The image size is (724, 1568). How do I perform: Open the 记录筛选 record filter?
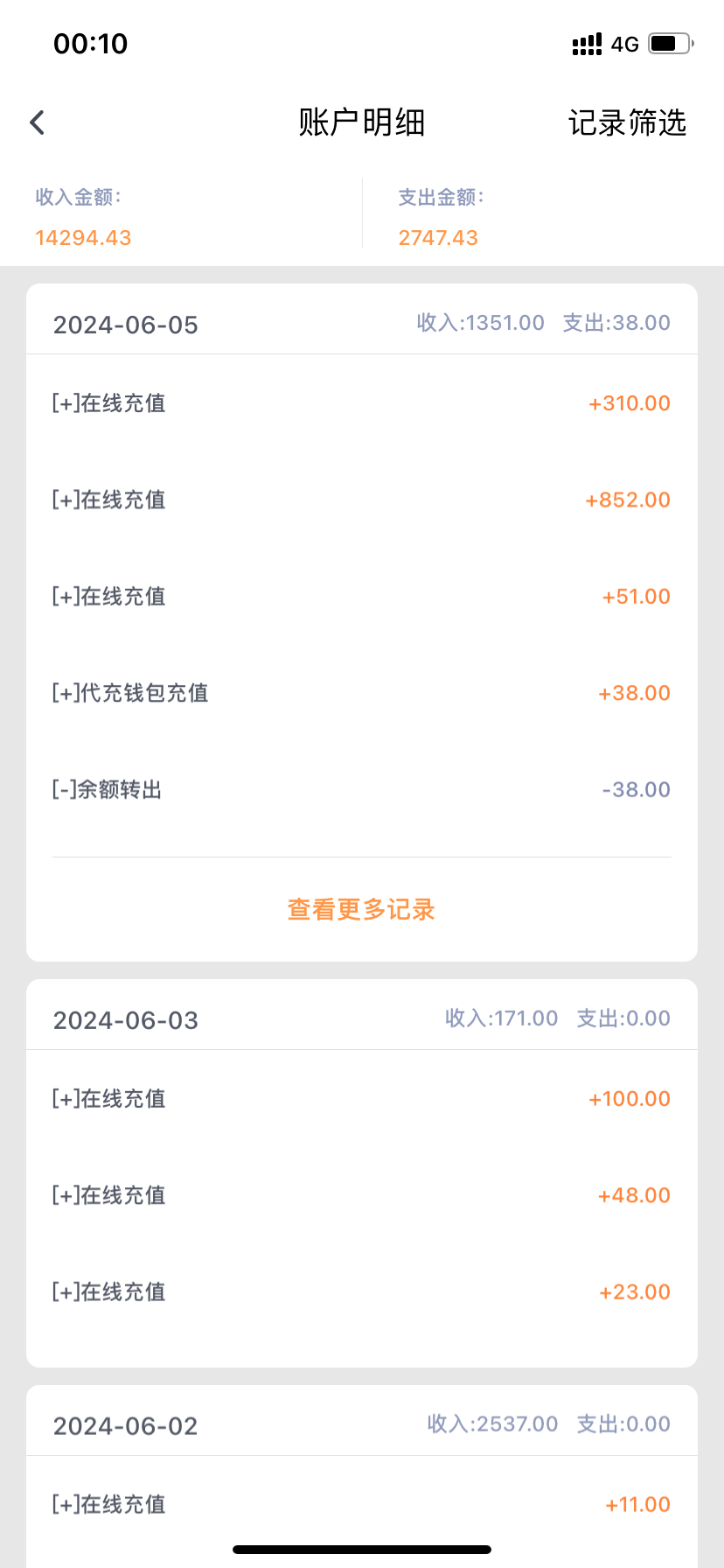click(x=627, y=122)
